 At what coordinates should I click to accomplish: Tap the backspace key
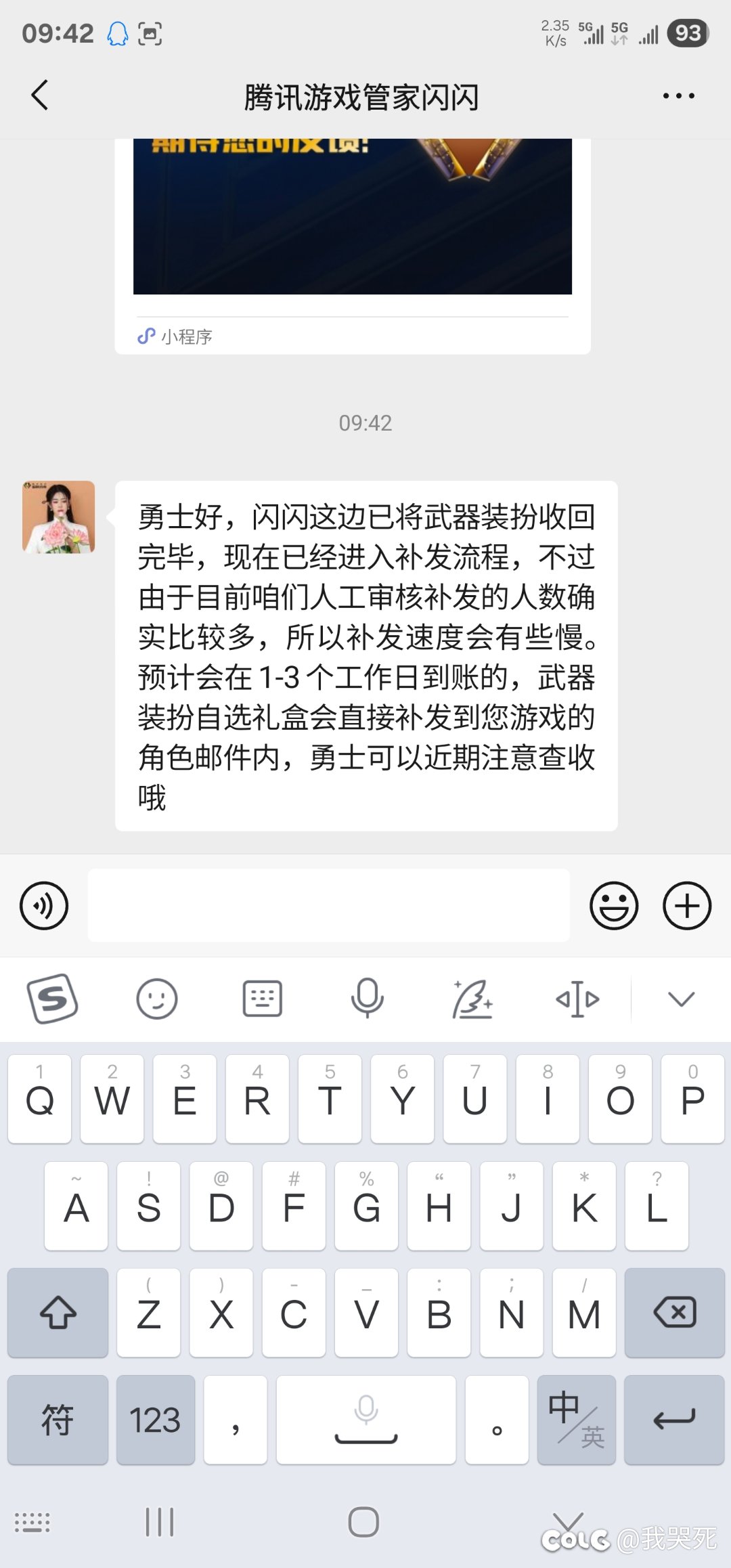point(675,1313)
